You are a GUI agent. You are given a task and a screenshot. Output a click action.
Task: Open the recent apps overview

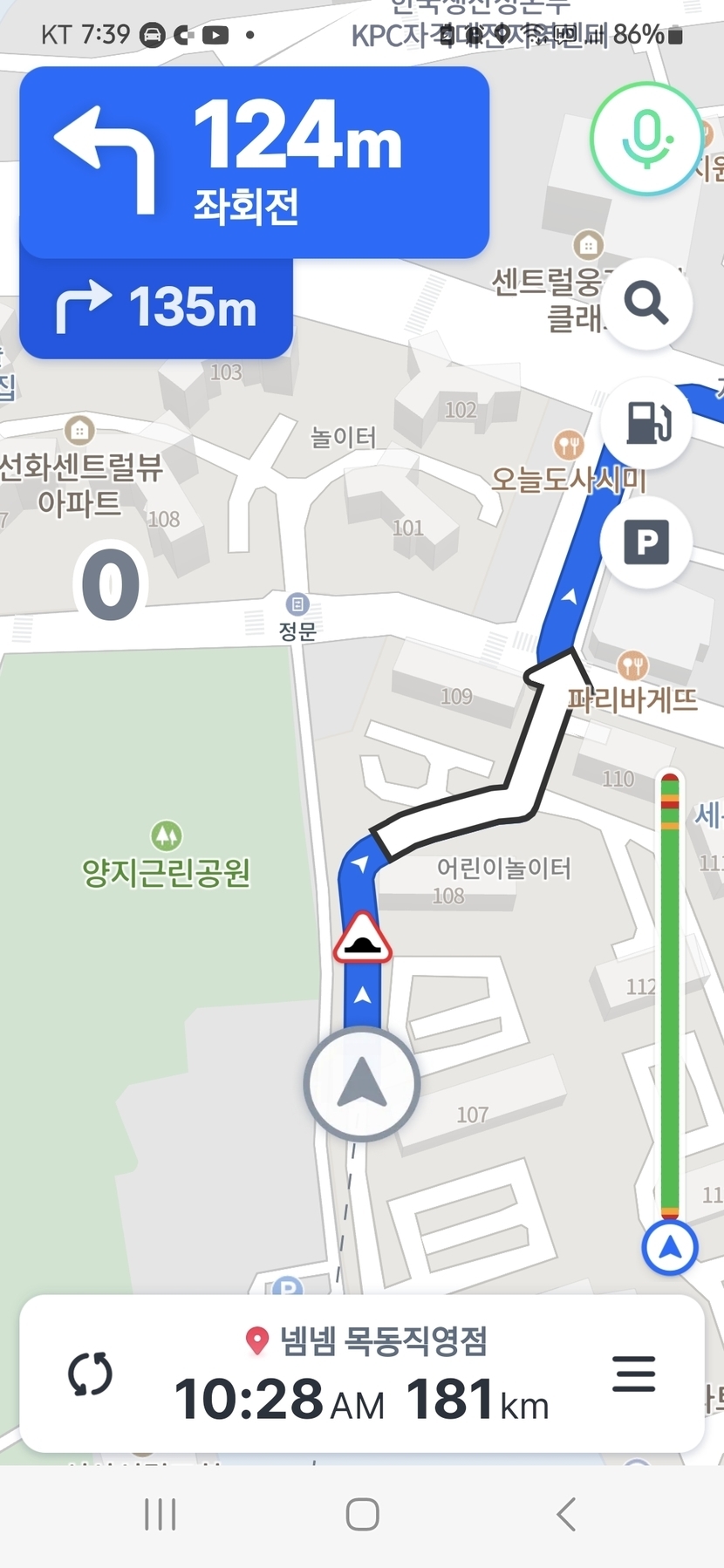pos(161,1514)
